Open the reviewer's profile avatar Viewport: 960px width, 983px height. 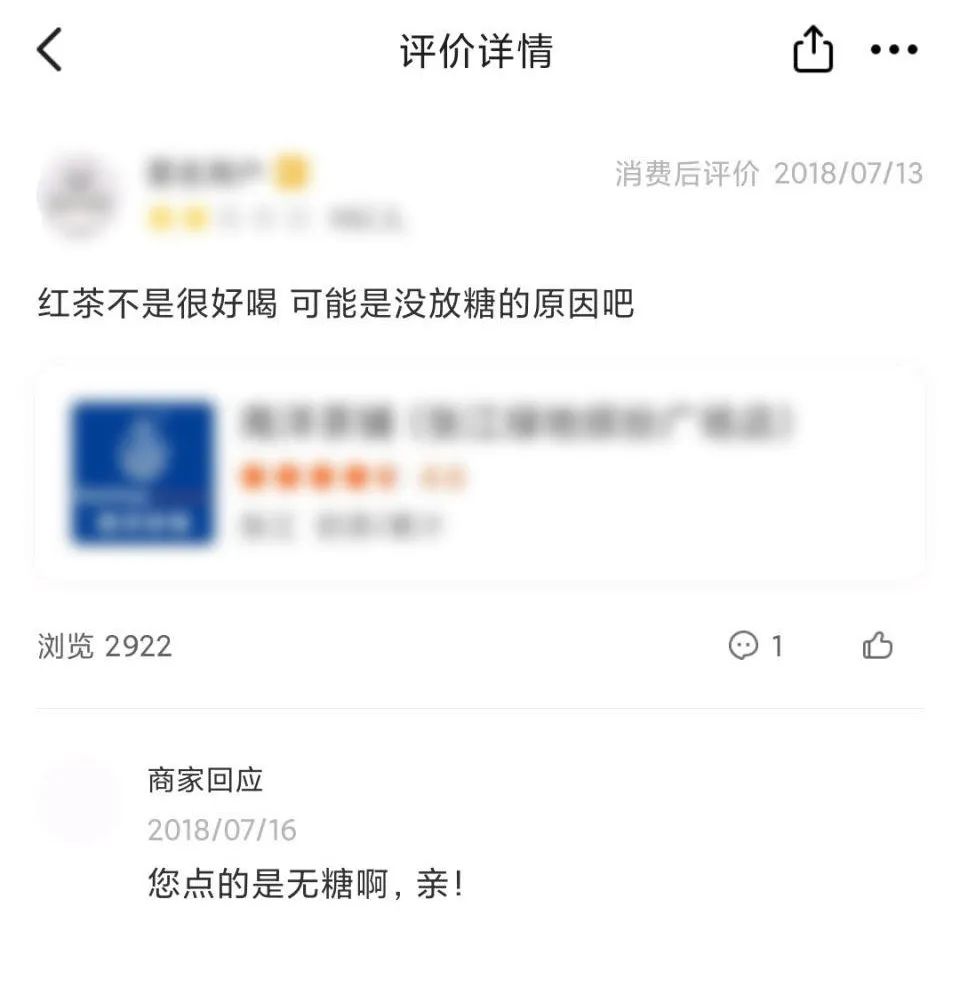coord(78,195)
